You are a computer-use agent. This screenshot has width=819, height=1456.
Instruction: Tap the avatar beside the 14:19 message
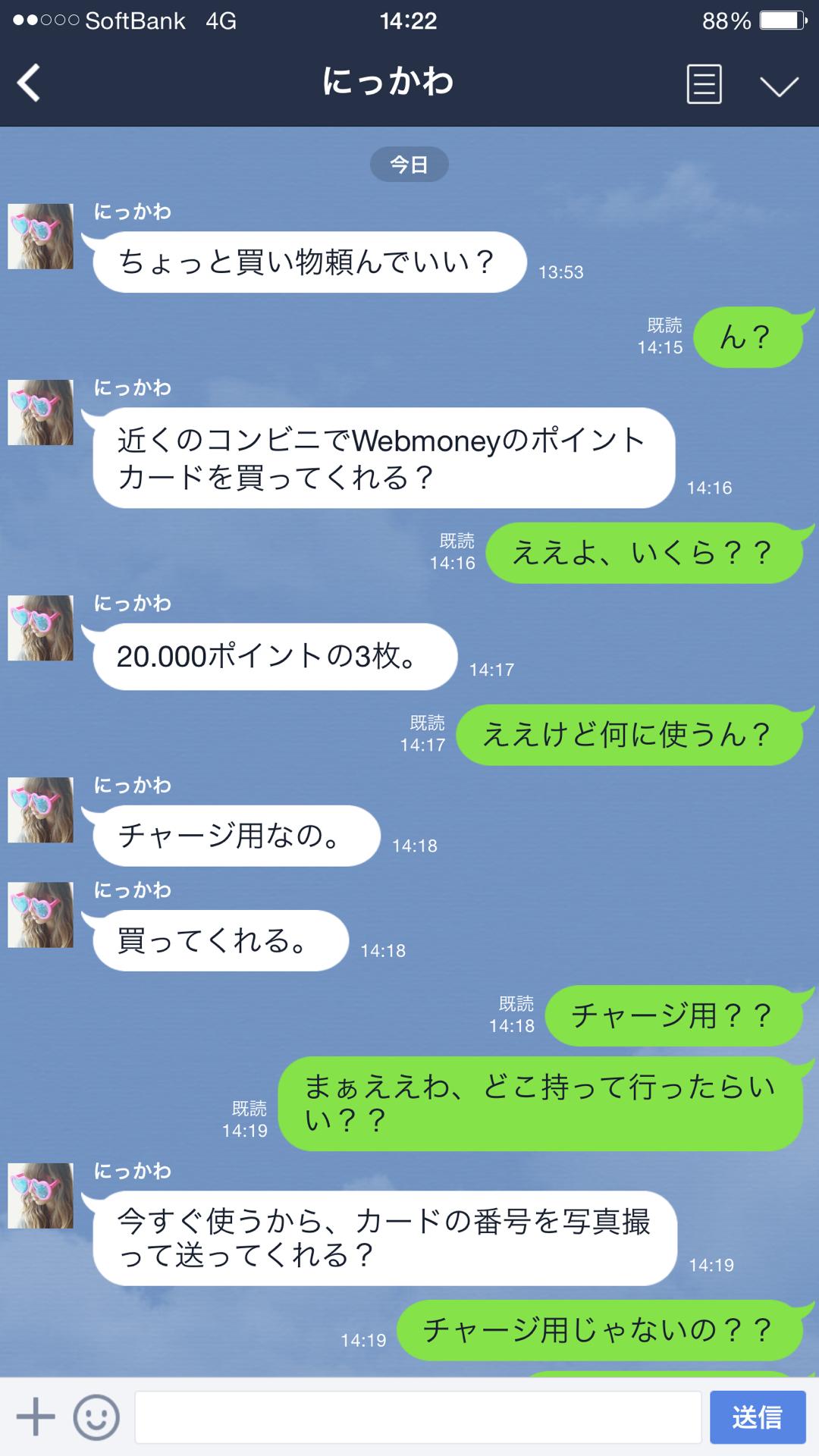[39, 1197]
